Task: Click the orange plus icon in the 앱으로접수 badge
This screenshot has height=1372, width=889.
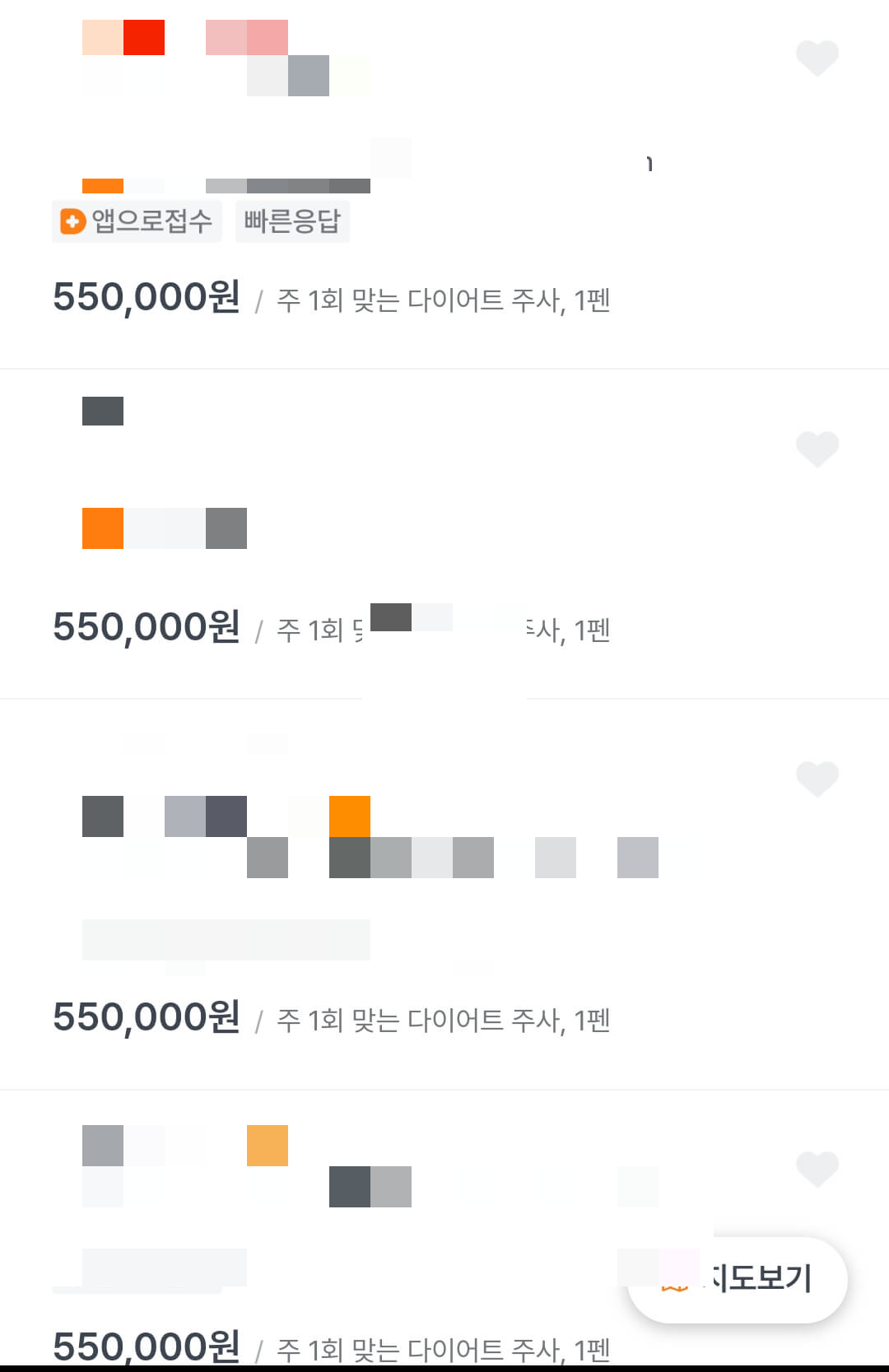Action: point(72,221)
